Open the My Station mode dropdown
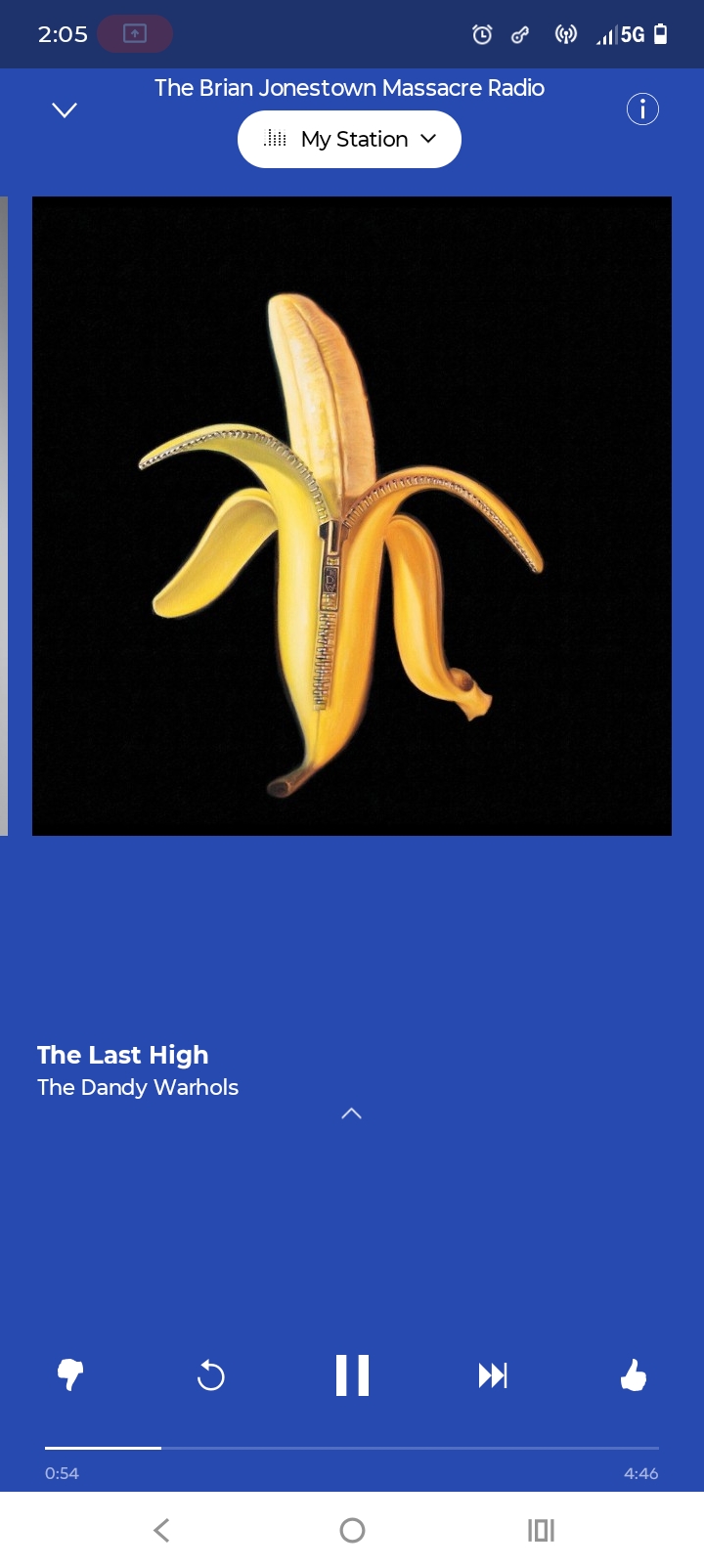The height and width of the screenshot is (1568, 704). point(349,139)
